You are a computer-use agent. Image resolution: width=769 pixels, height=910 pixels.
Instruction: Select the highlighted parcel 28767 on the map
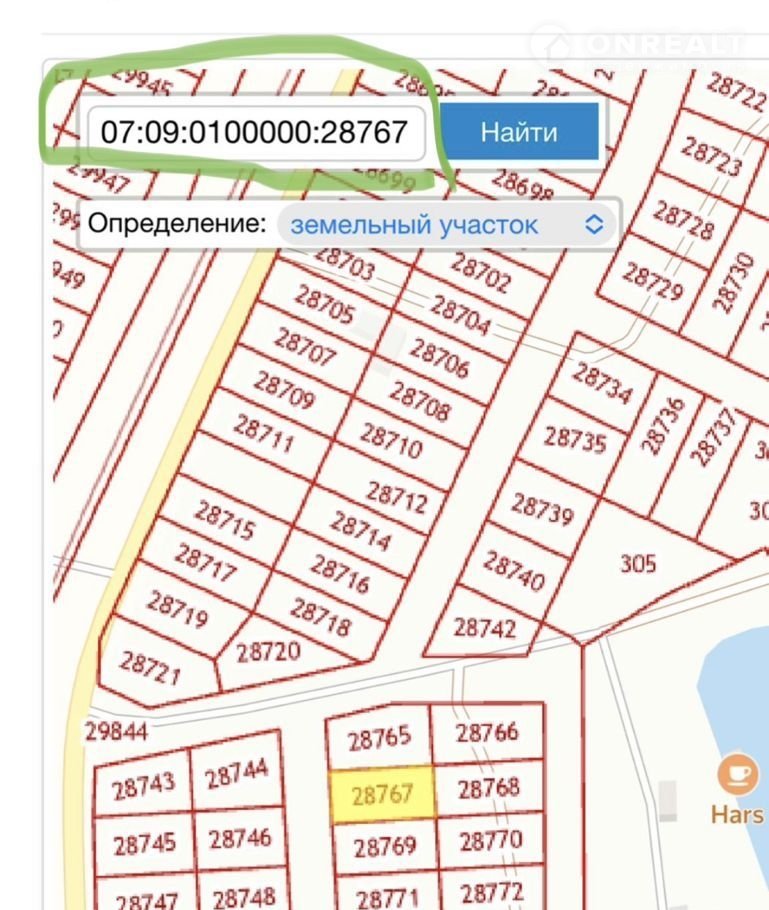pyautogui.click(x=382, y=796)
